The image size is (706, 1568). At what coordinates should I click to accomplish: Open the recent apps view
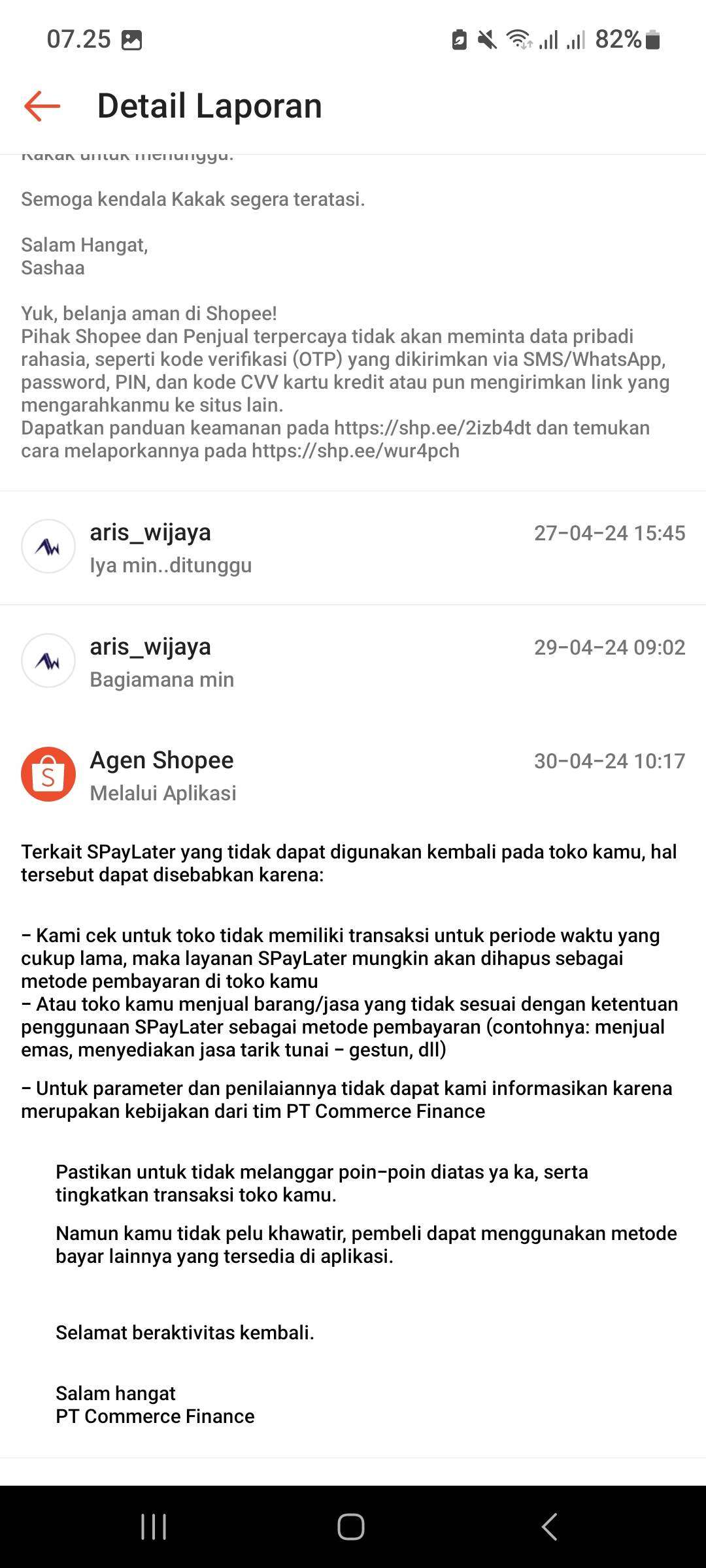[x=154, y=1527]
